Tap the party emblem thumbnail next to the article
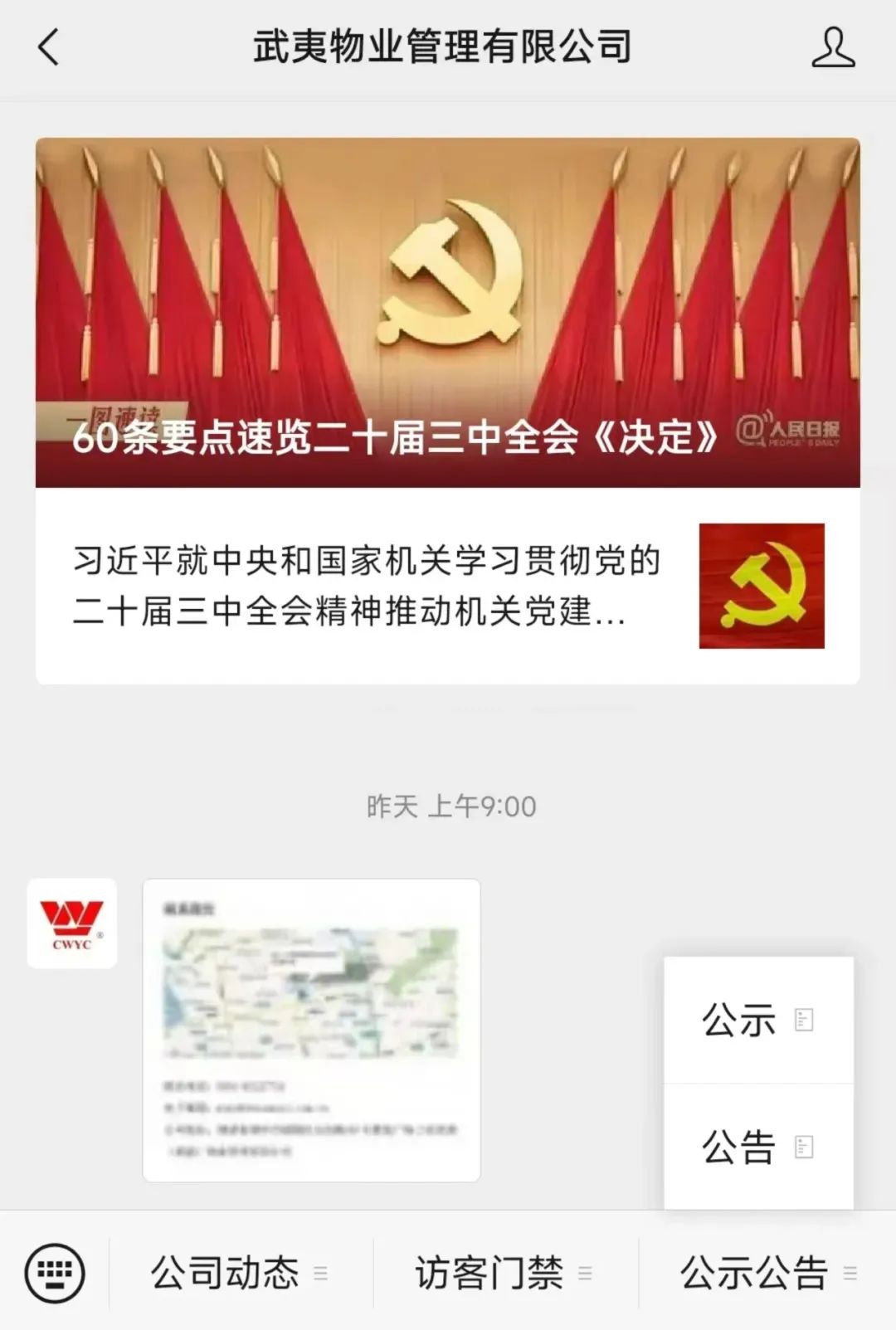The width and height of the screenshot is (896, 1330). (762, 587)
